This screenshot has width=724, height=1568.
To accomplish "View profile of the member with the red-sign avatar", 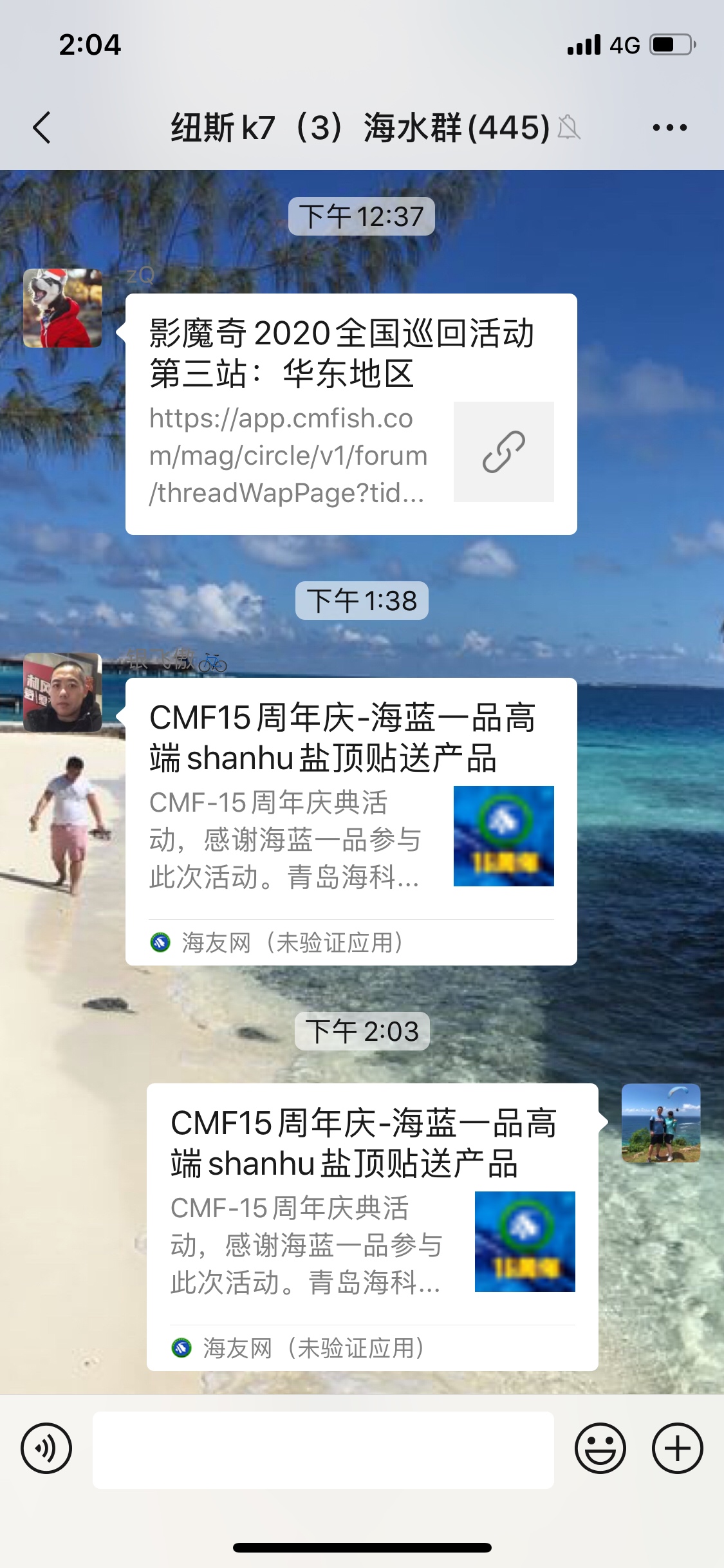I will point(62,693).
